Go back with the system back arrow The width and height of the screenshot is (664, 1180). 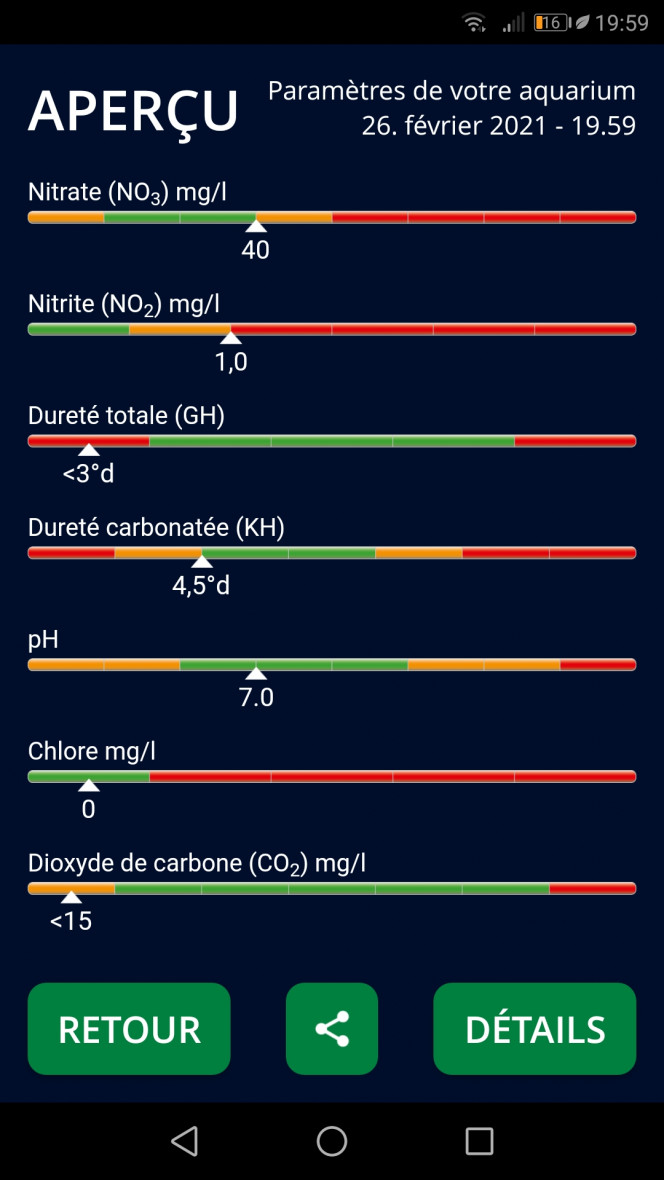[184, 1140]
